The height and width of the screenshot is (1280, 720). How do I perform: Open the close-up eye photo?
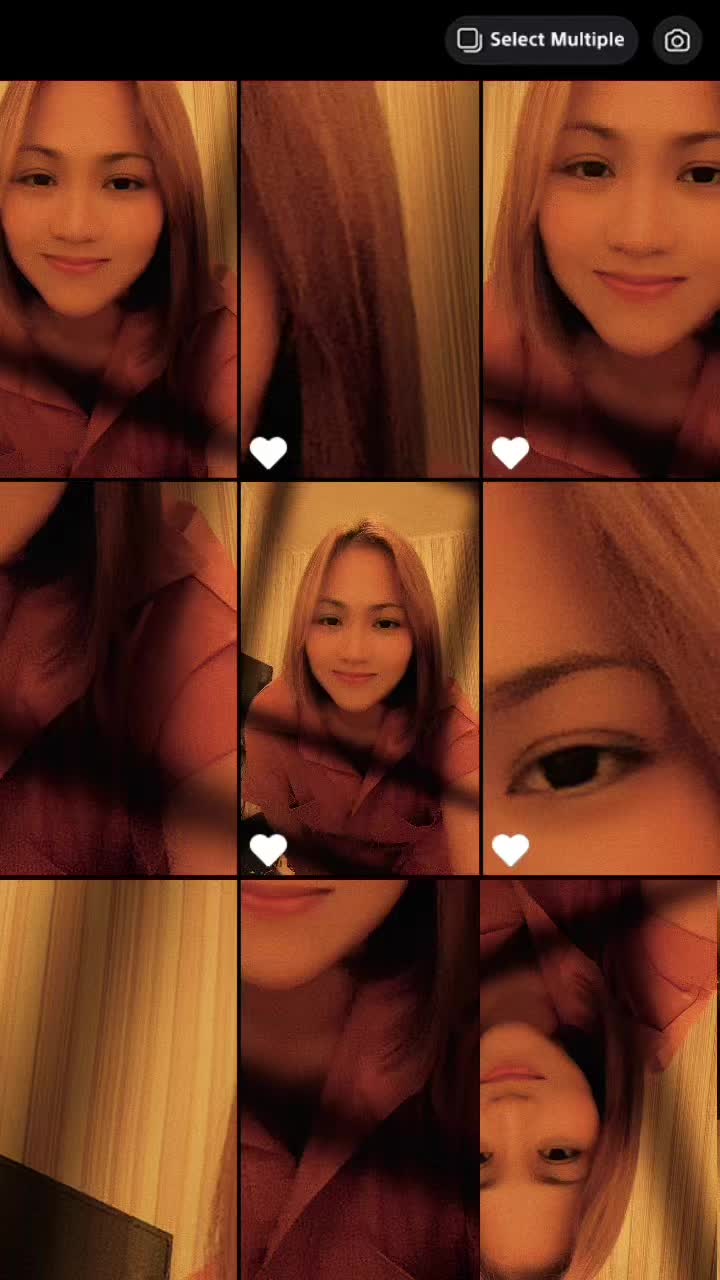600,678
